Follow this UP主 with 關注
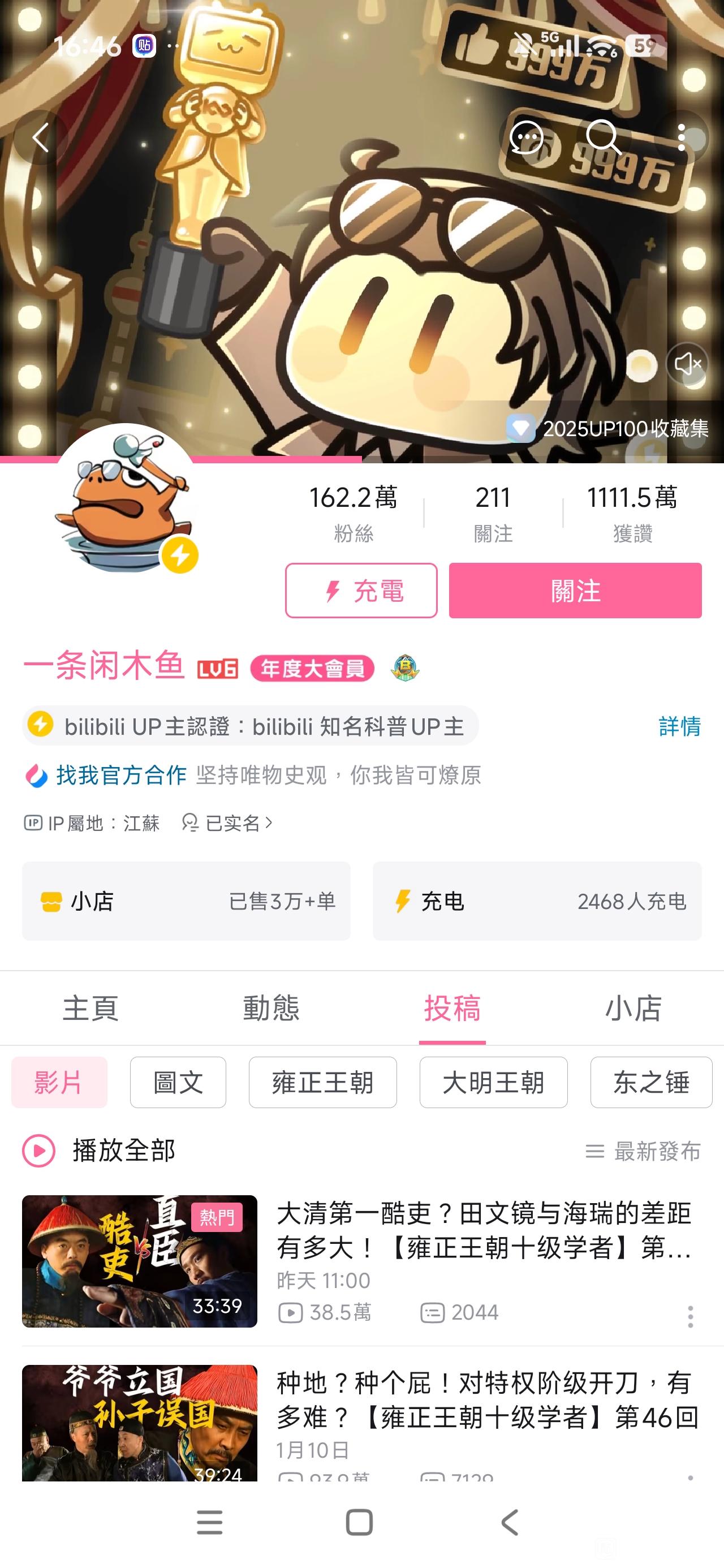 coord(575,591)
